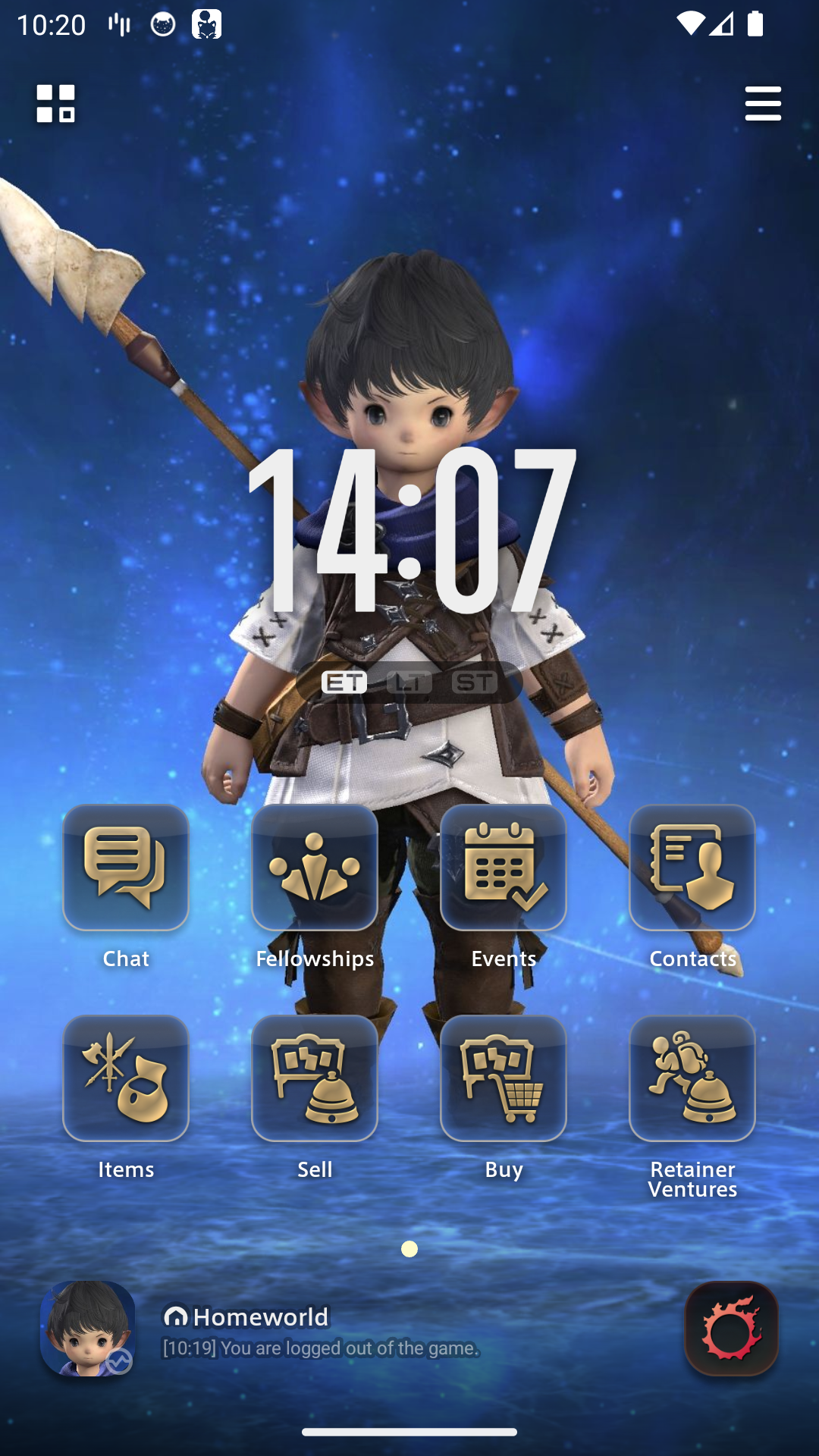The image size is (819, 1456).
Task: Switch clock to ET time
Action: point(344,682)
